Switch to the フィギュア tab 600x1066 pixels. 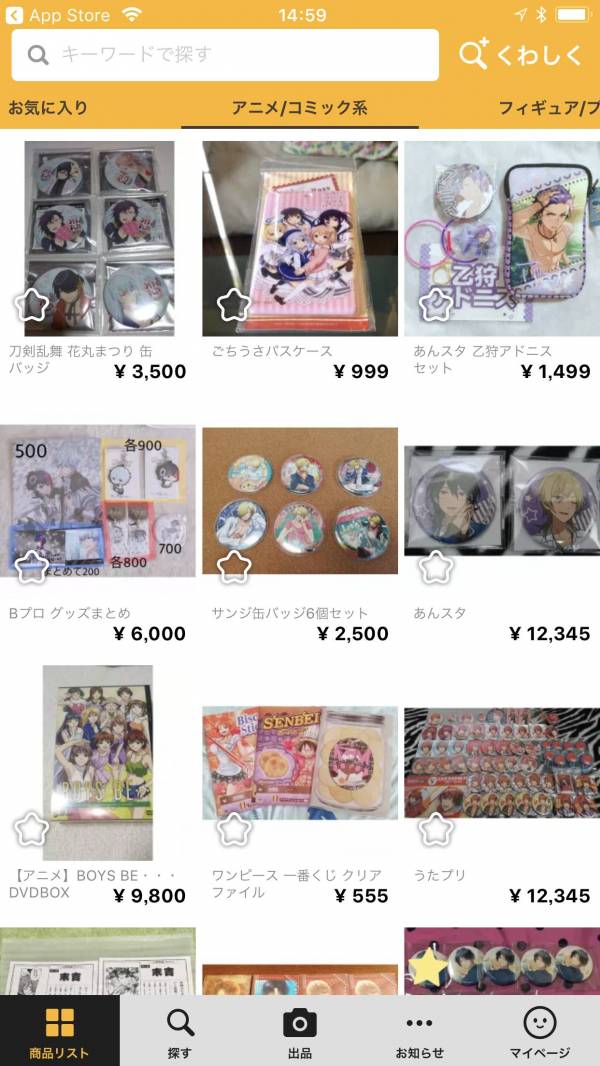click(x=548, y=108)
